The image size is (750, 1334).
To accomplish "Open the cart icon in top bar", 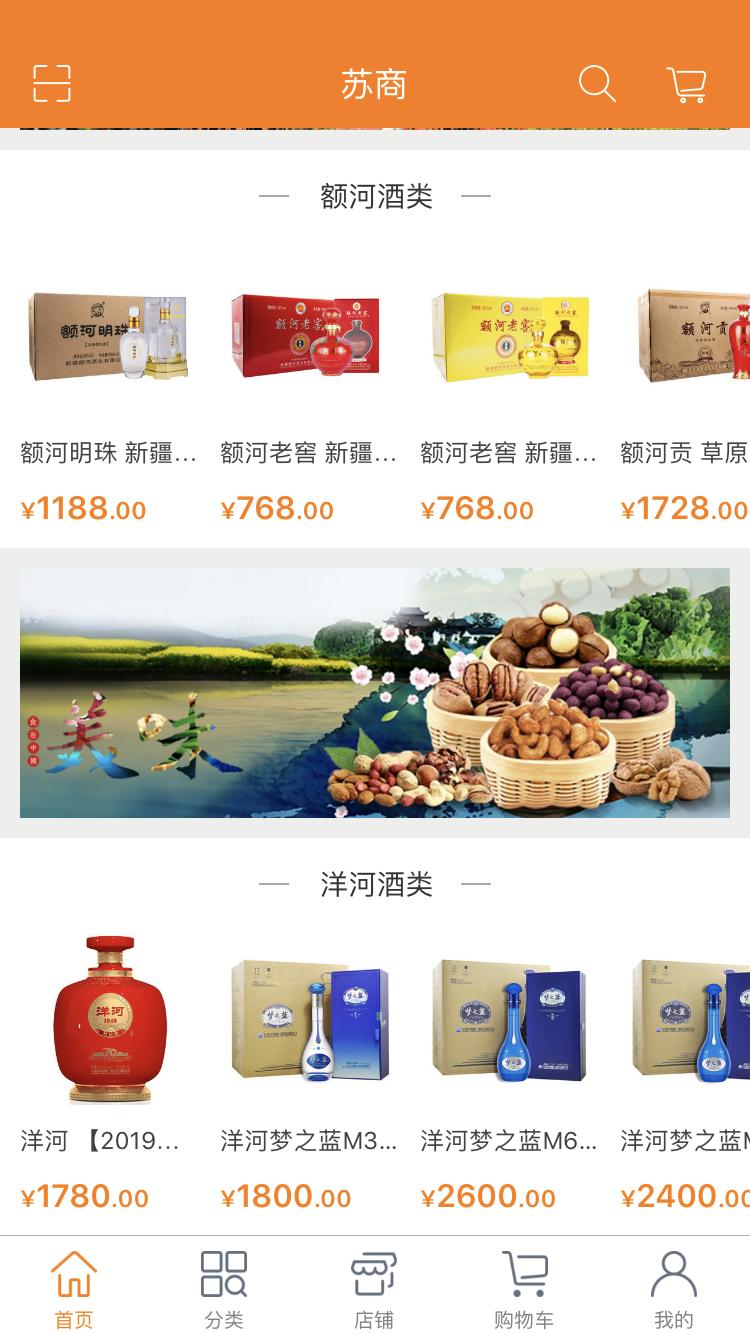I will (686, 84).
